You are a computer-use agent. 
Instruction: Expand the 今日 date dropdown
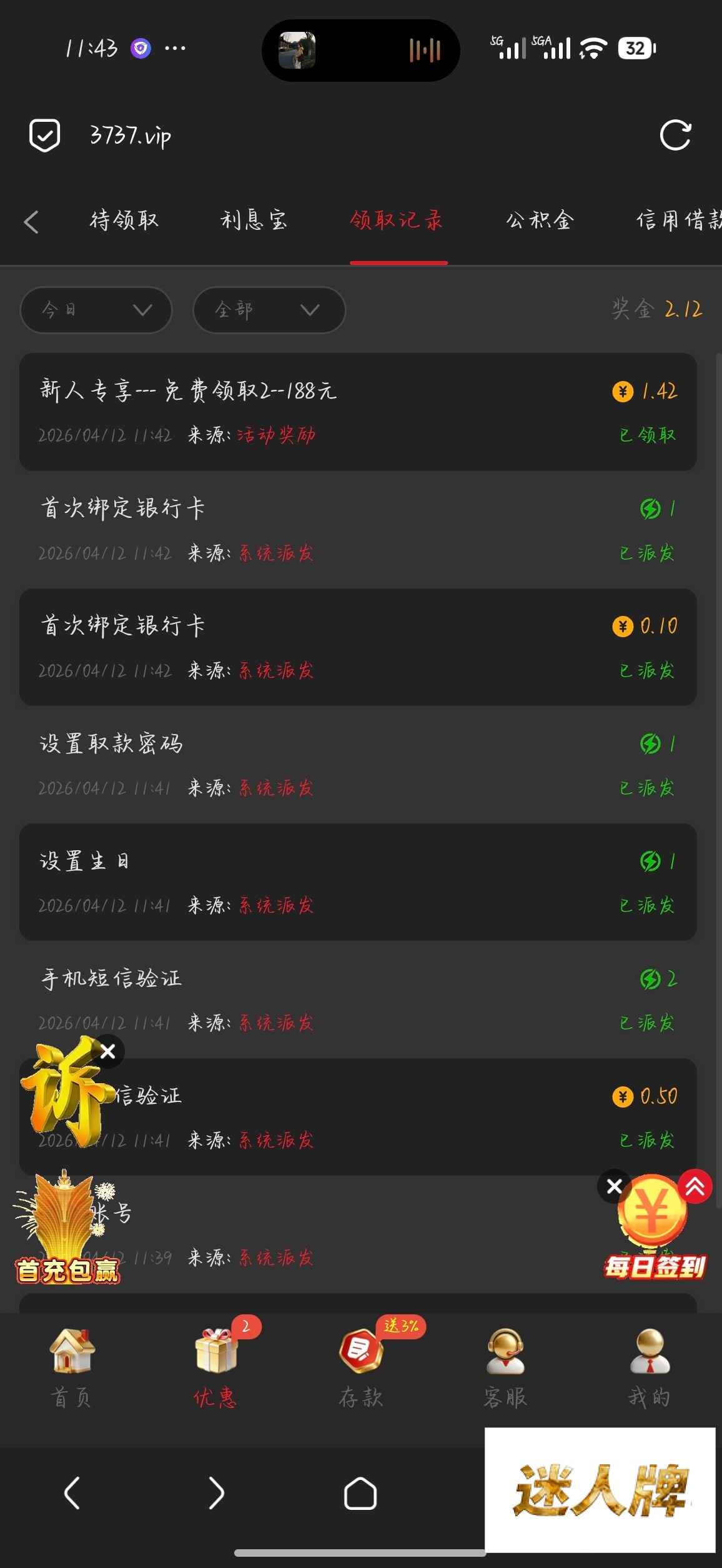pos(96,310)
